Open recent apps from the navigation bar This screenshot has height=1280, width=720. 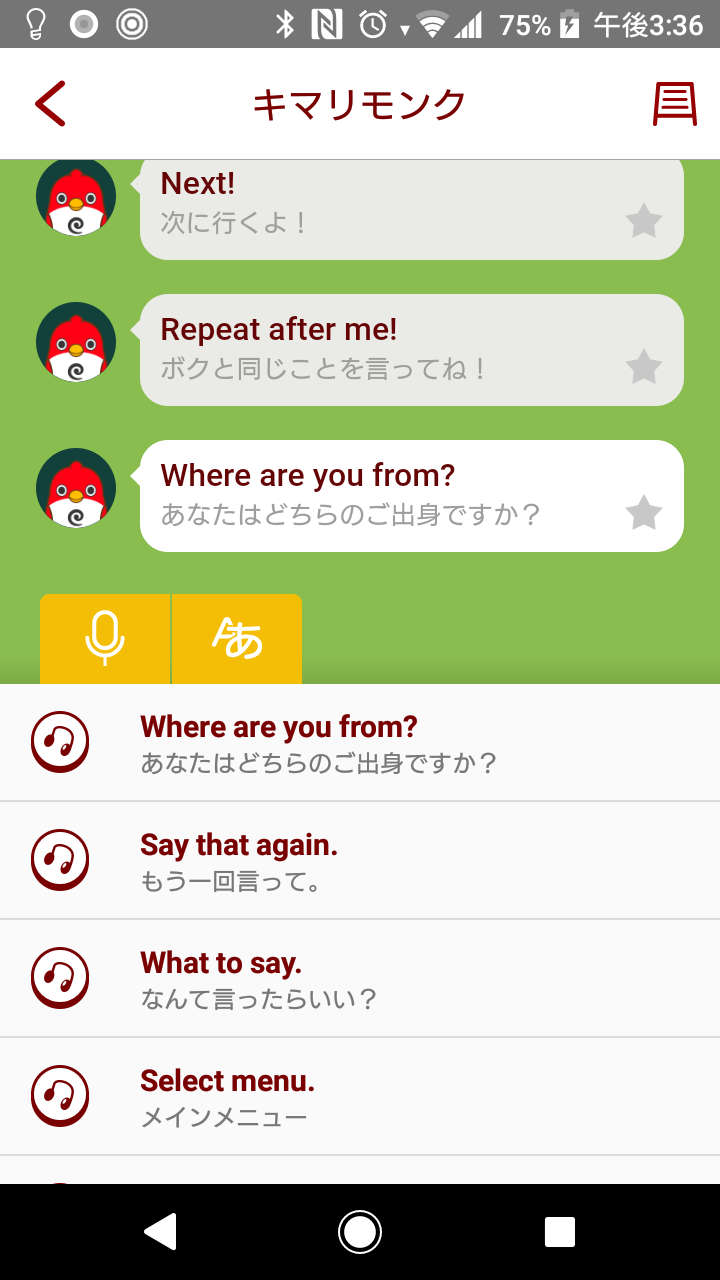click(x=560, y=1232)
